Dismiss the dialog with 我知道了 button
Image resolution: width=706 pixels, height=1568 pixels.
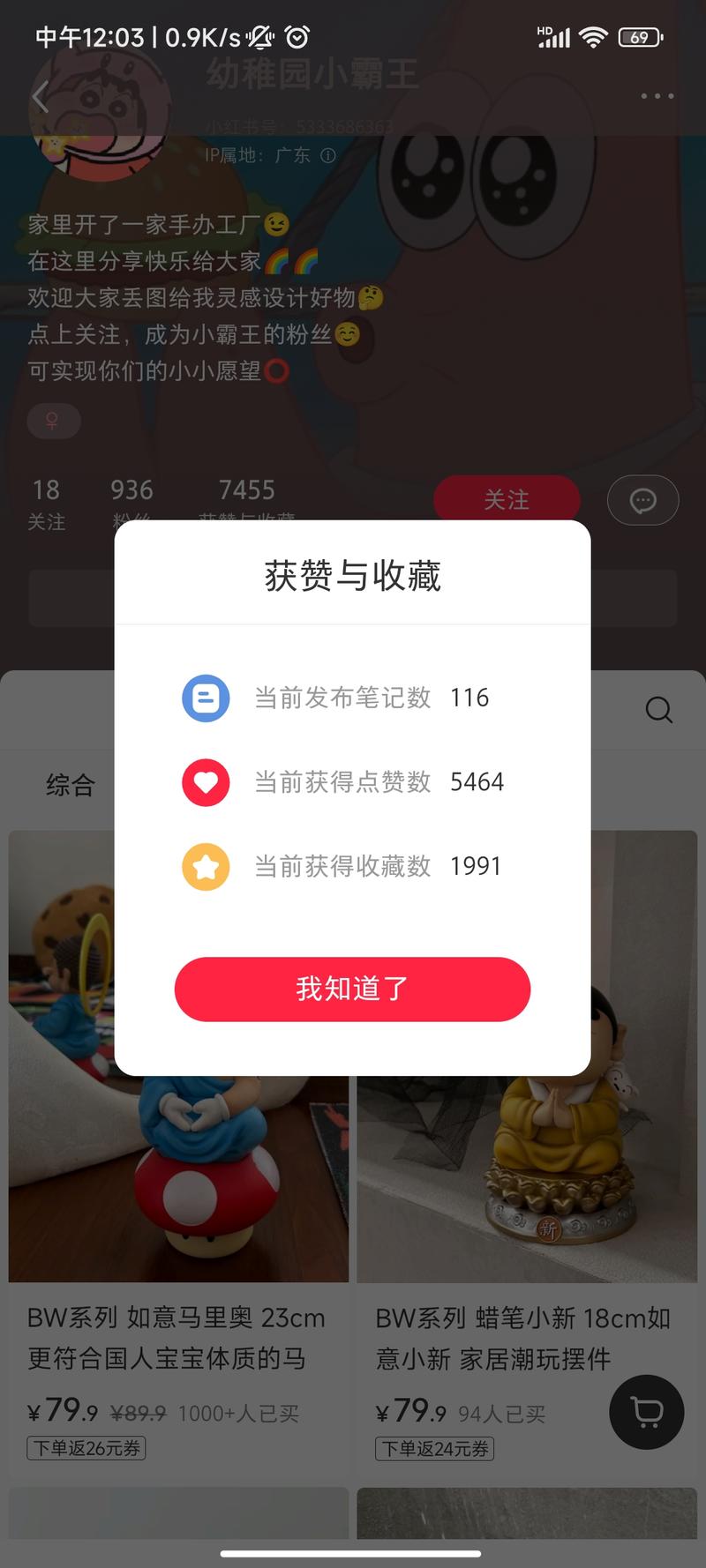[x=352, y=989]
